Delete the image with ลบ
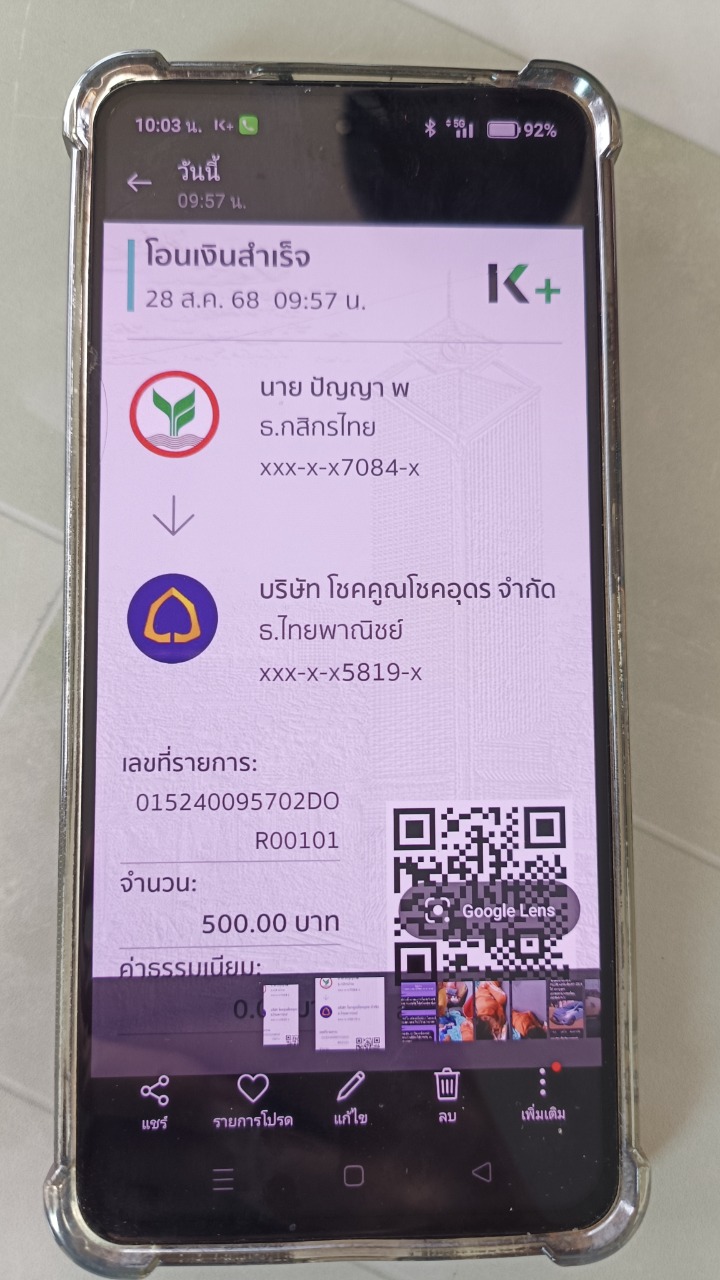720x1280 pixels. coord(446,1097)
